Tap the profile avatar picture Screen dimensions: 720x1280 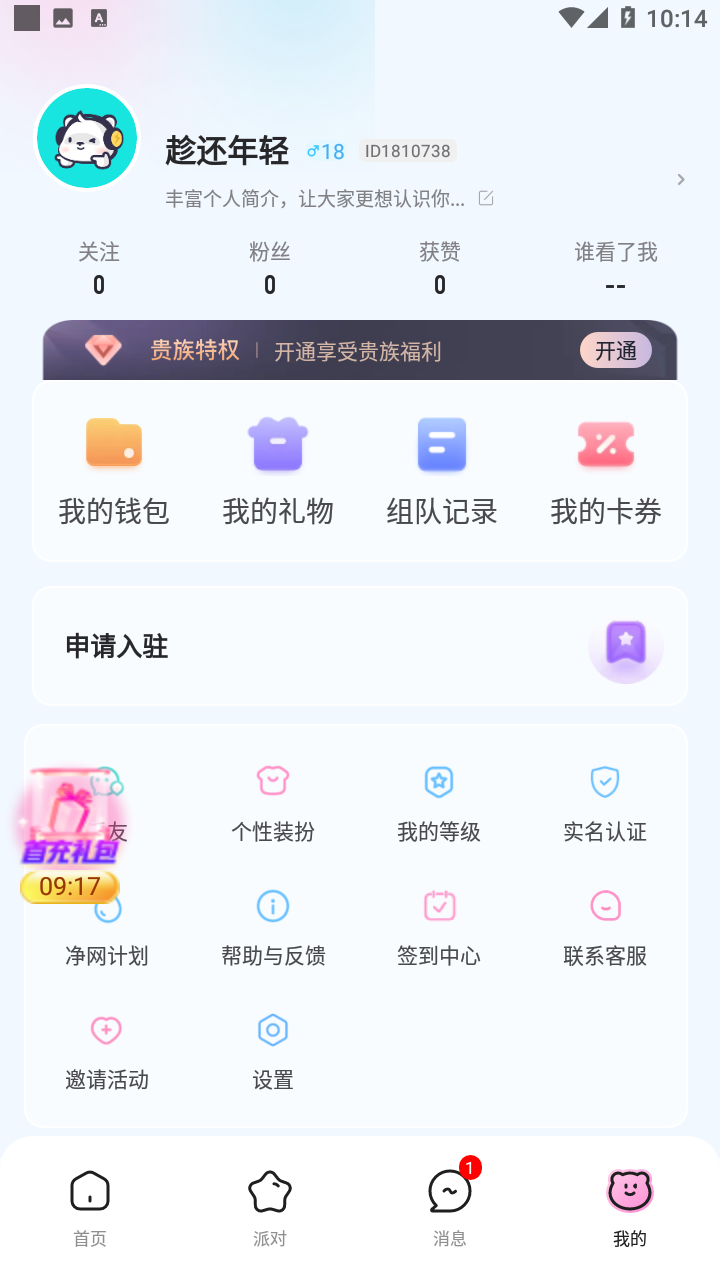pos(87,139)
